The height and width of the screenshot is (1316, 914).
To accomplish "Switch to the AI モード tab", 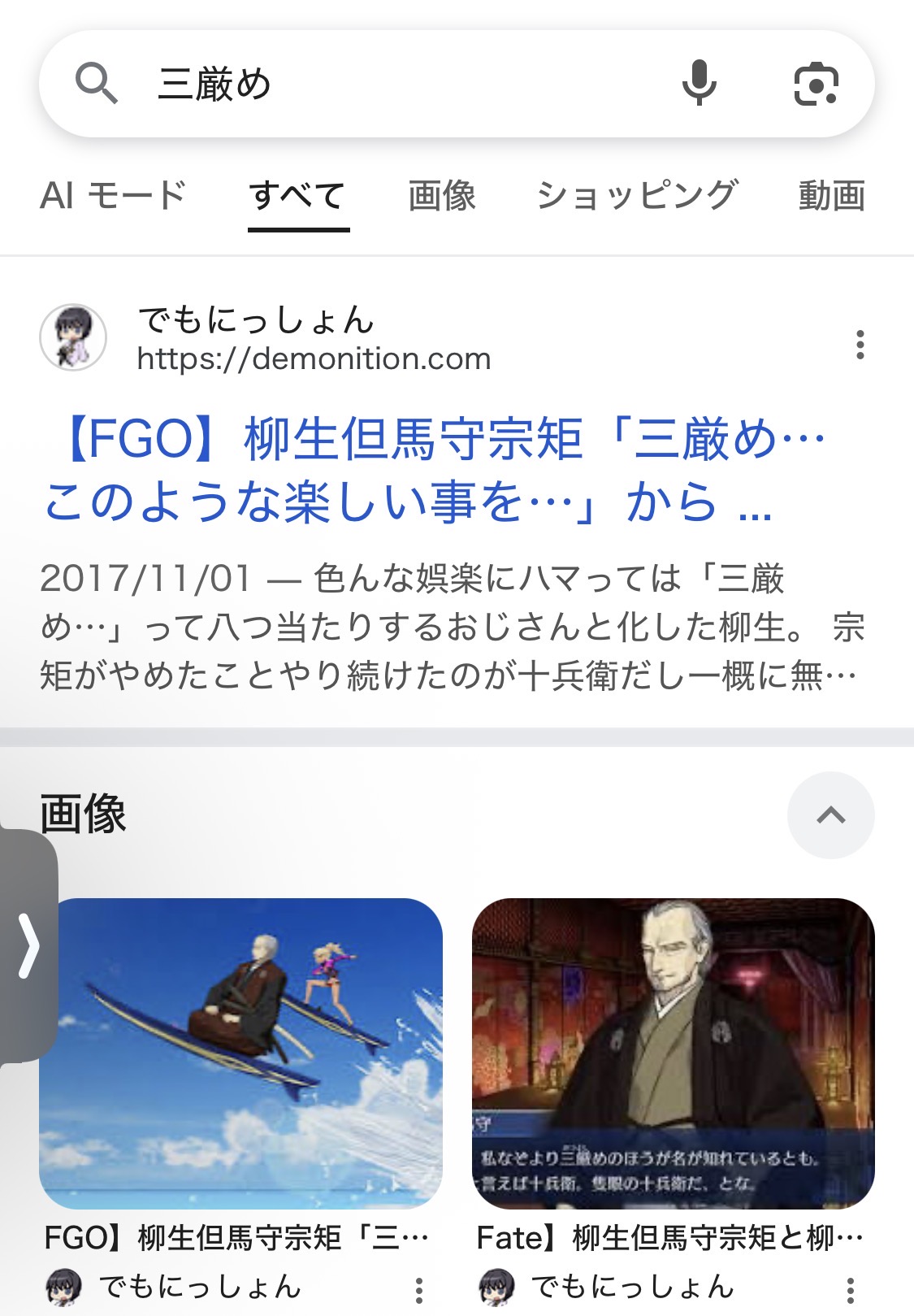I will (114, 196).
